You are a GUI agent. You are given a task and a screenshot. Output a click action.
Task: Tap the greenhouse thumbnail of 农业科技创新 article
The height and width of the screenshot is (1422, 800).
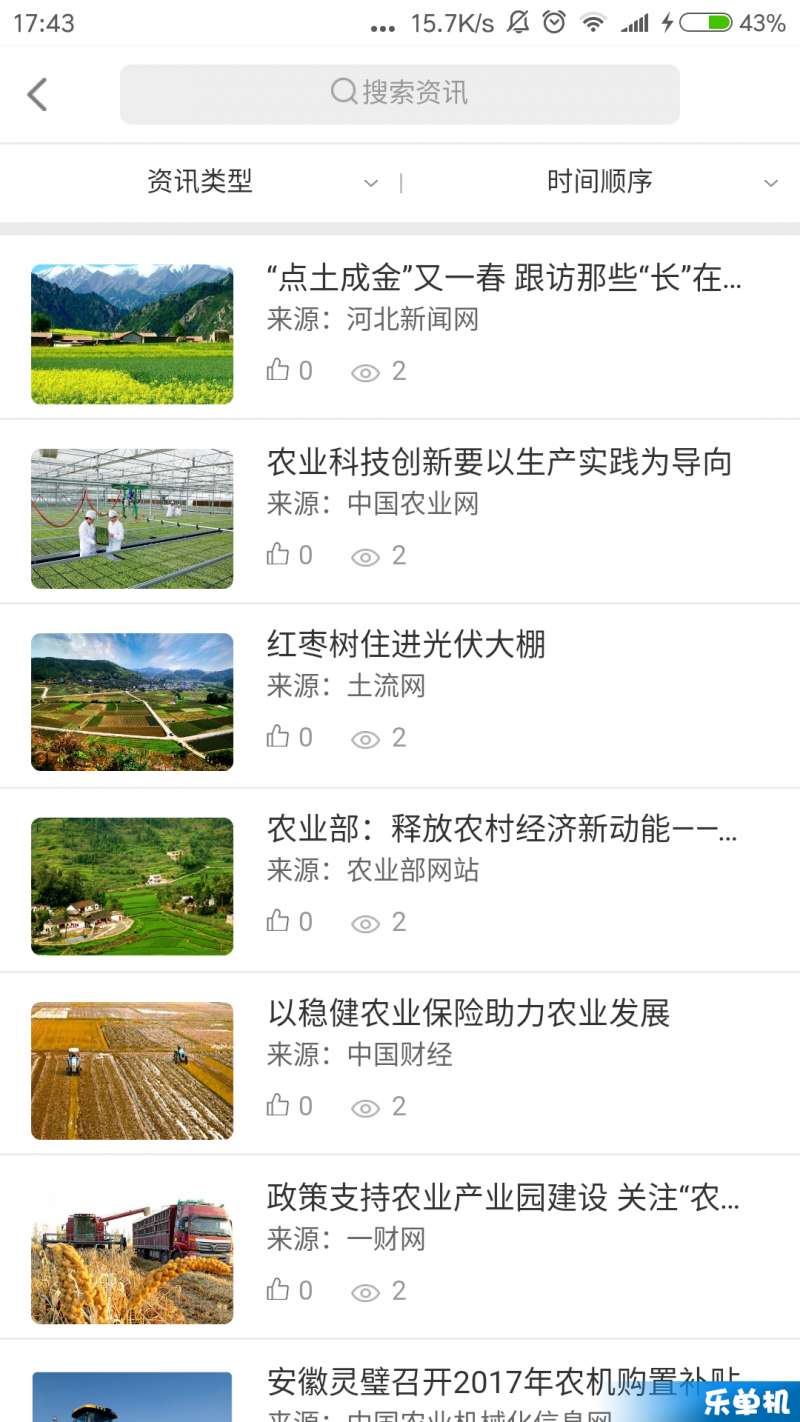click(132, 518)
